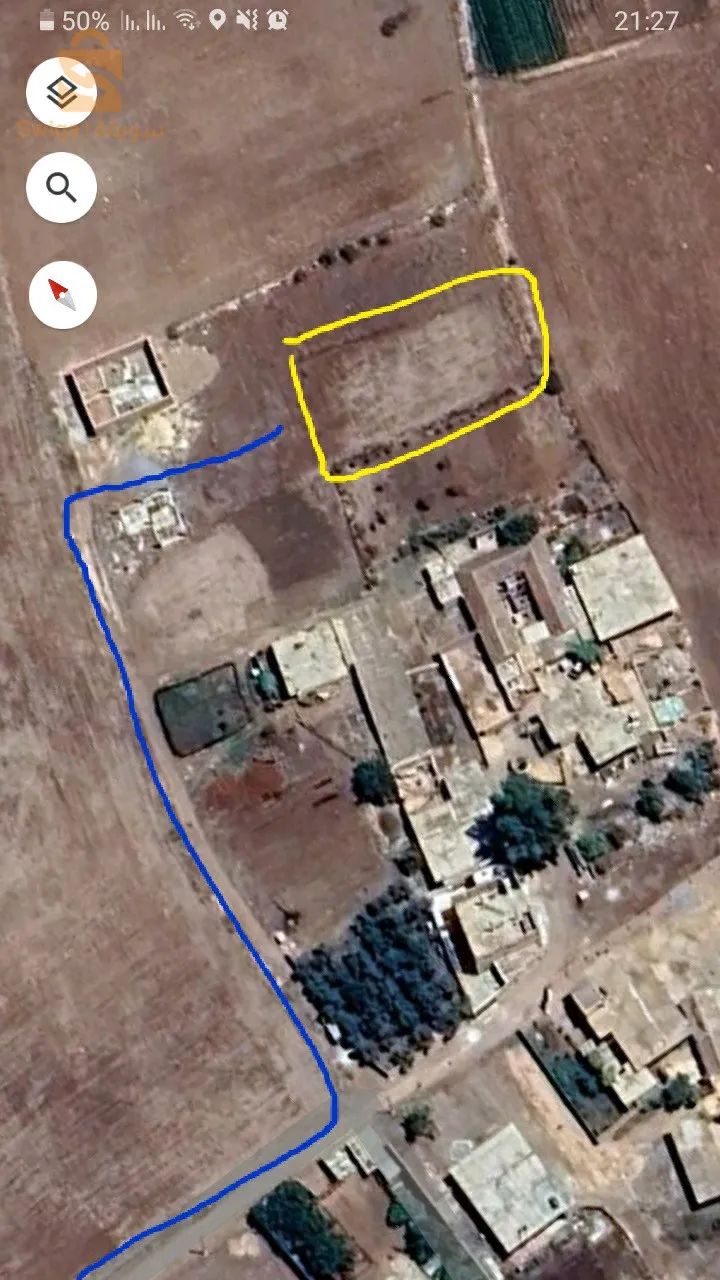Tap the search magnifier button
The image size is (720, 1280).
click(62, 187)
